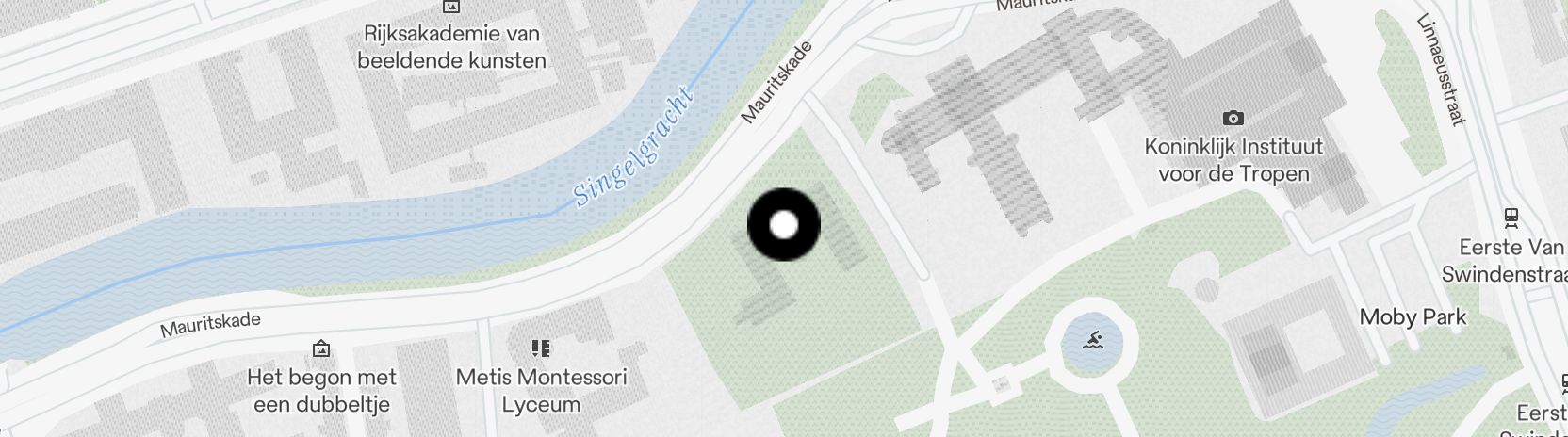The height and width of the screenshot is (437, 1568).
Task: Select Koninklijk Instituut voor de Tropen landmark
Action: 1233,119
